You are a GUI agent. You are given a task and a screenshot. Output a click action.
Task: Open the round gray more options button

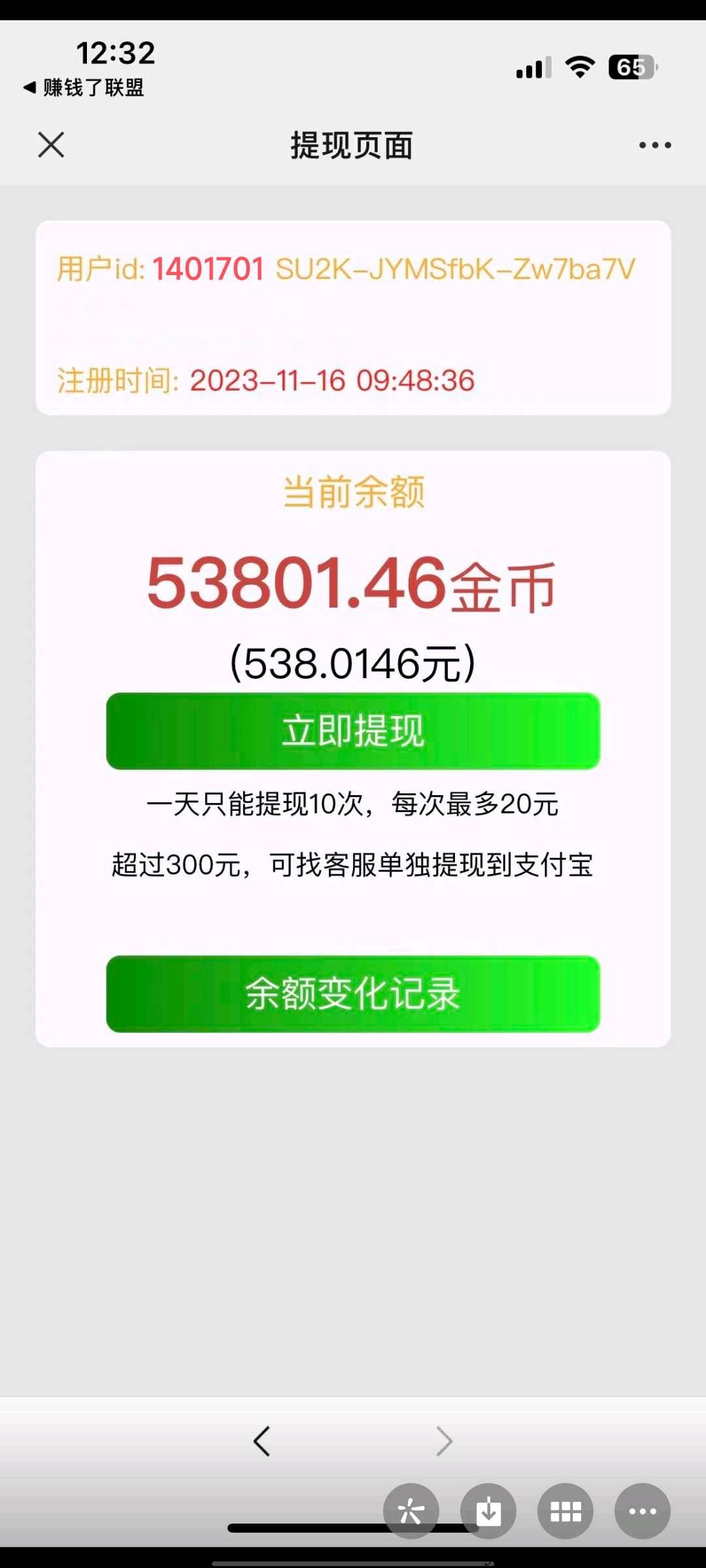643,1511
